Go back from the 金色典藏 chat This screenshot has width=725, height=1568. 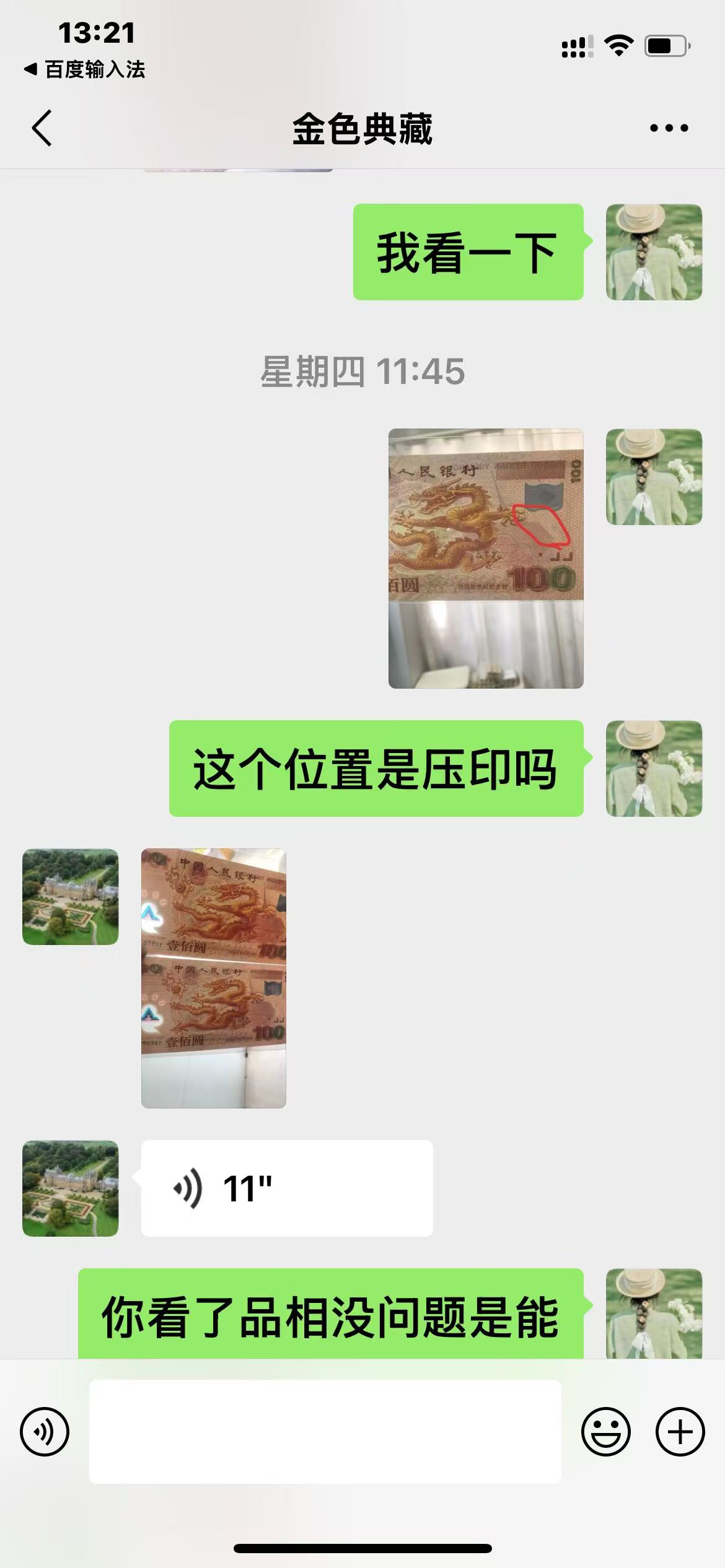(x=42, y=128)
